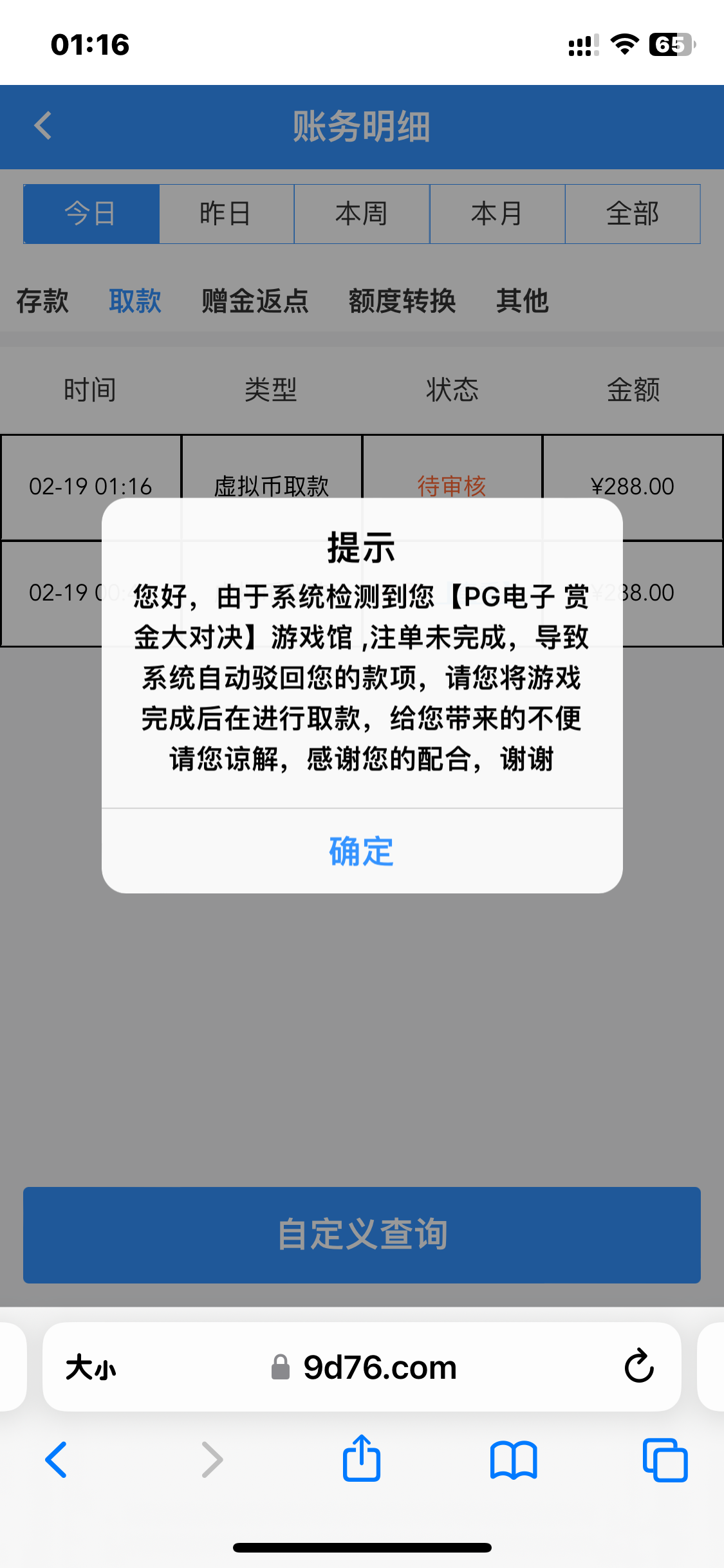
Task: Confirm the 提示 dialog with 确定
Action: tap(362, 851)
